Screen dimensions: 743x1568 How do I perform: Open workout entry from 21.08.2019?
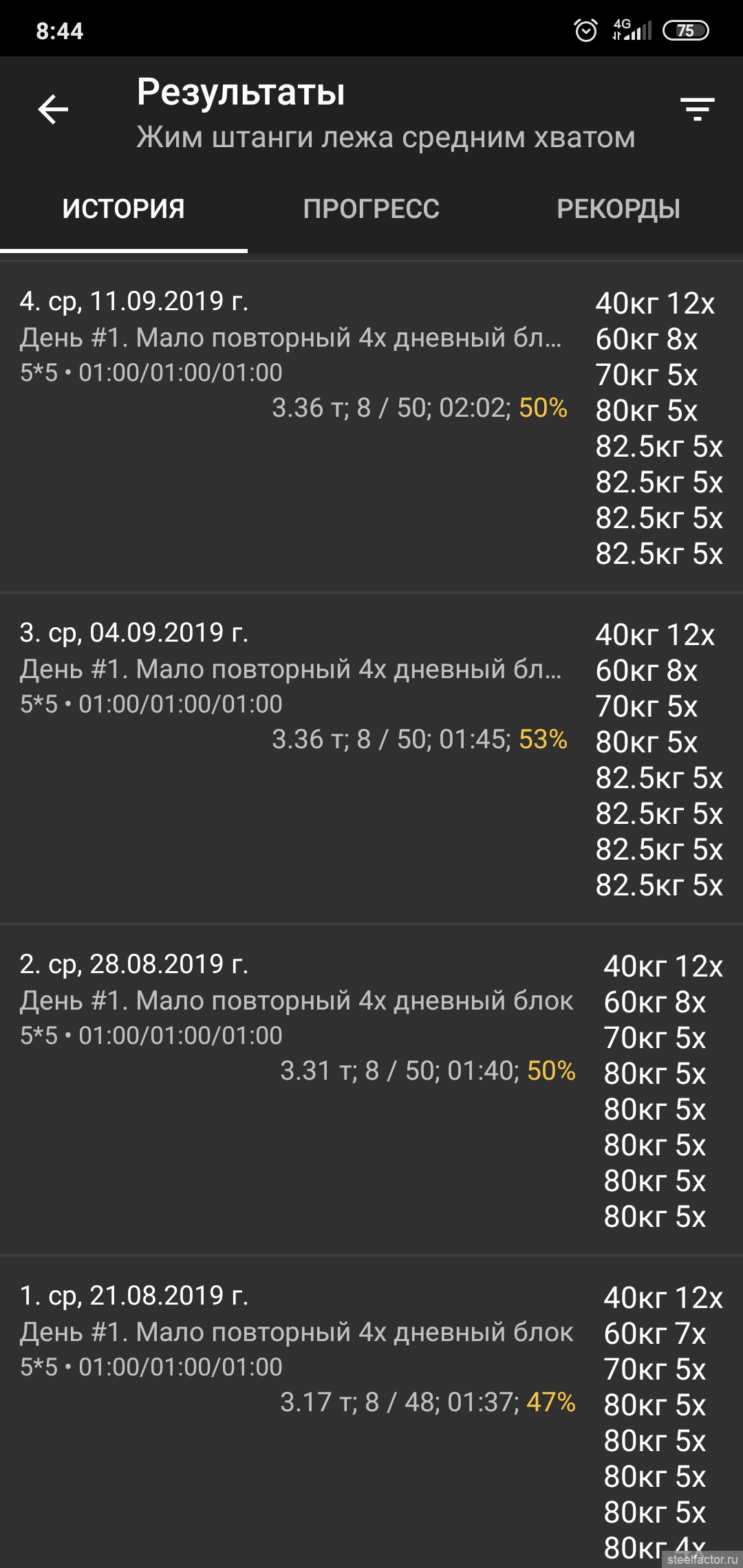371,1413
